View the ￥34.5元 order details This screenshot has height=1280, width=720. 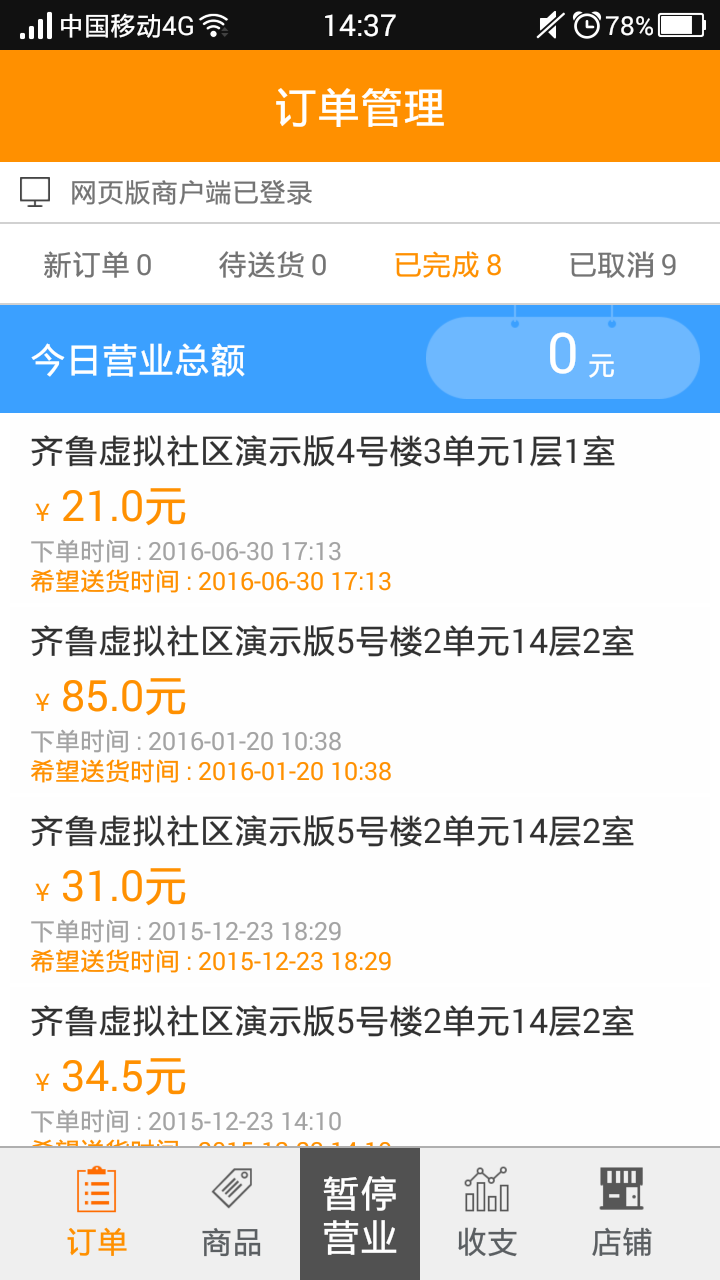point(360,1075)
